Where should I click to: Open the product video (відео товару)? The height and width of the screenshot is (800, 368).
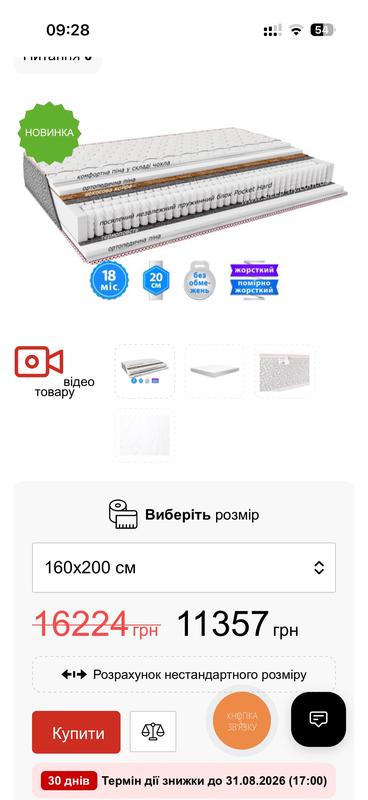click(x=54, y=371)
